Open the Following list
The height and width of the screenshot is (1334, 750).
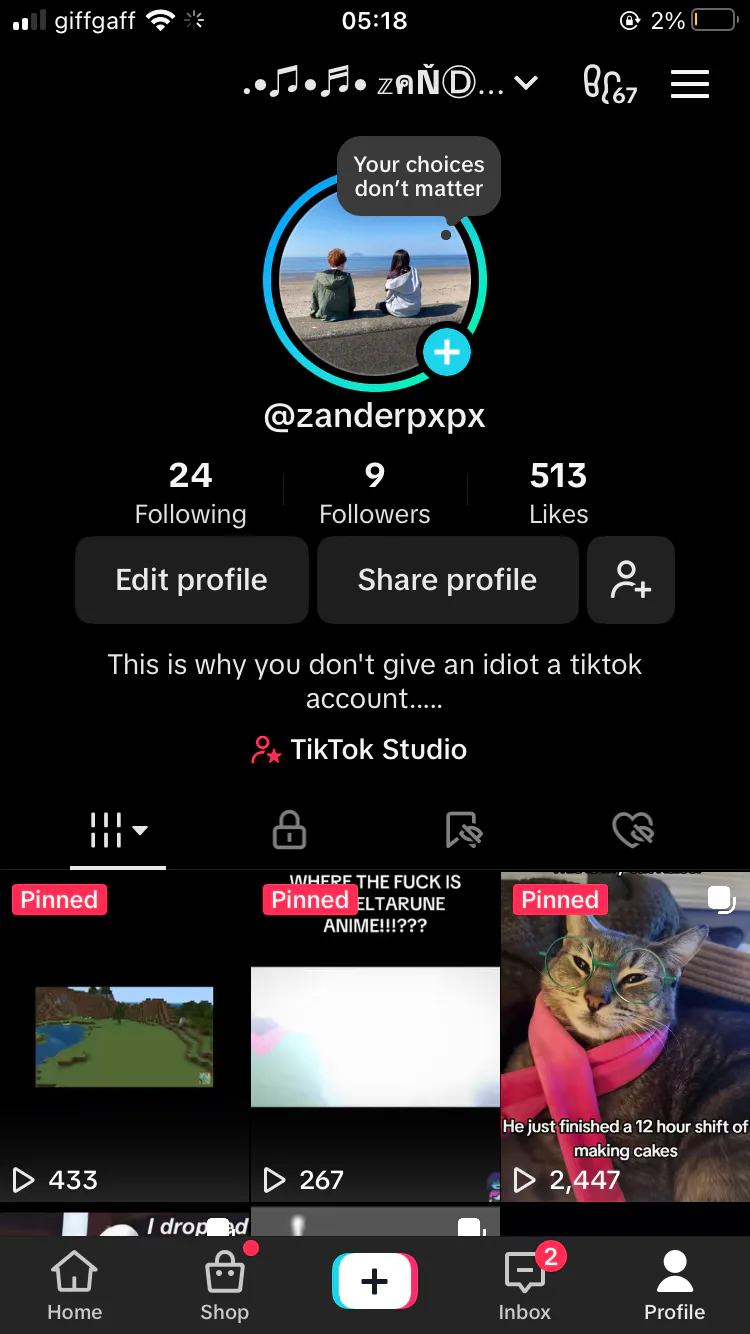click(x=190, y=493)
